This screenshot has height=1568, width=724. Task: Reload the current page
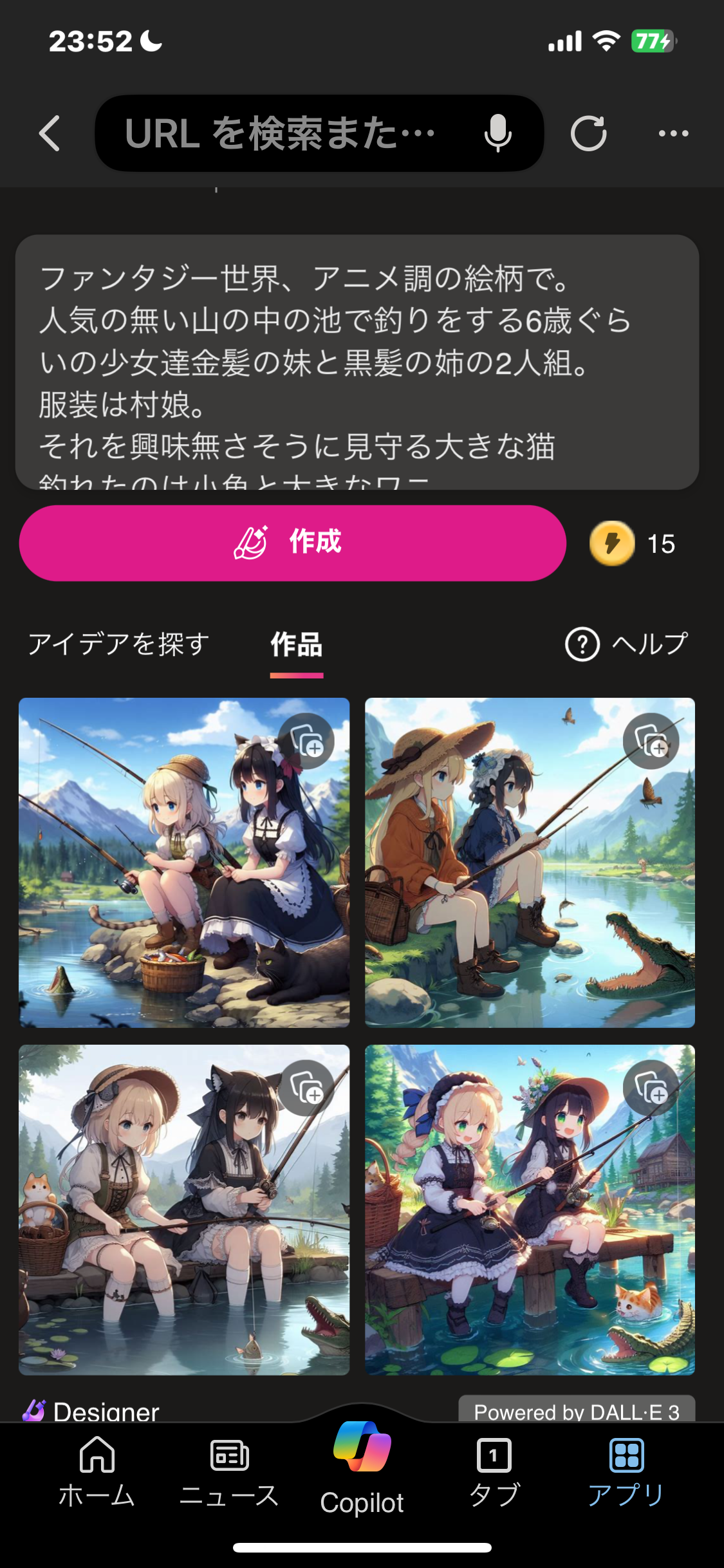(588, 133)
